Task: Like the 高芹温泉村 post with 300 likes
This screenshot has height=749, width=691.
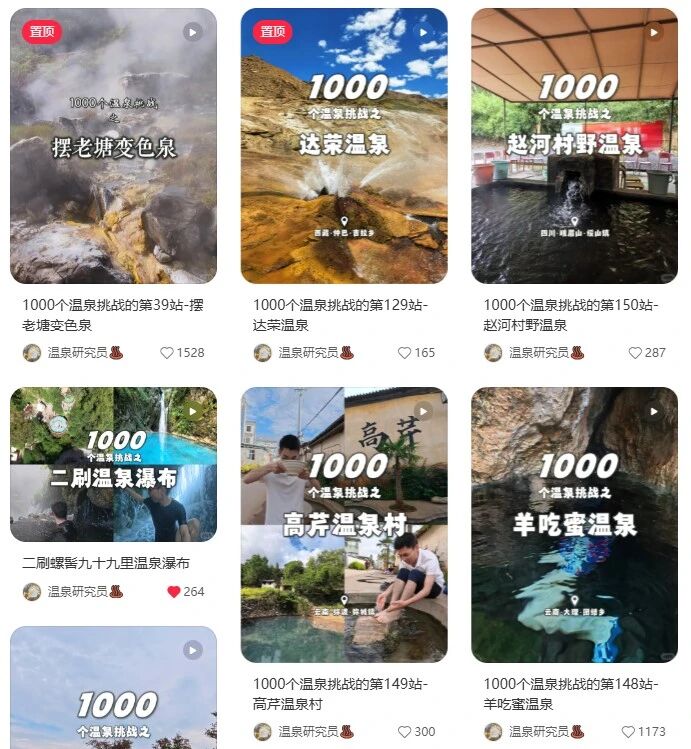Action: [404, 732]
